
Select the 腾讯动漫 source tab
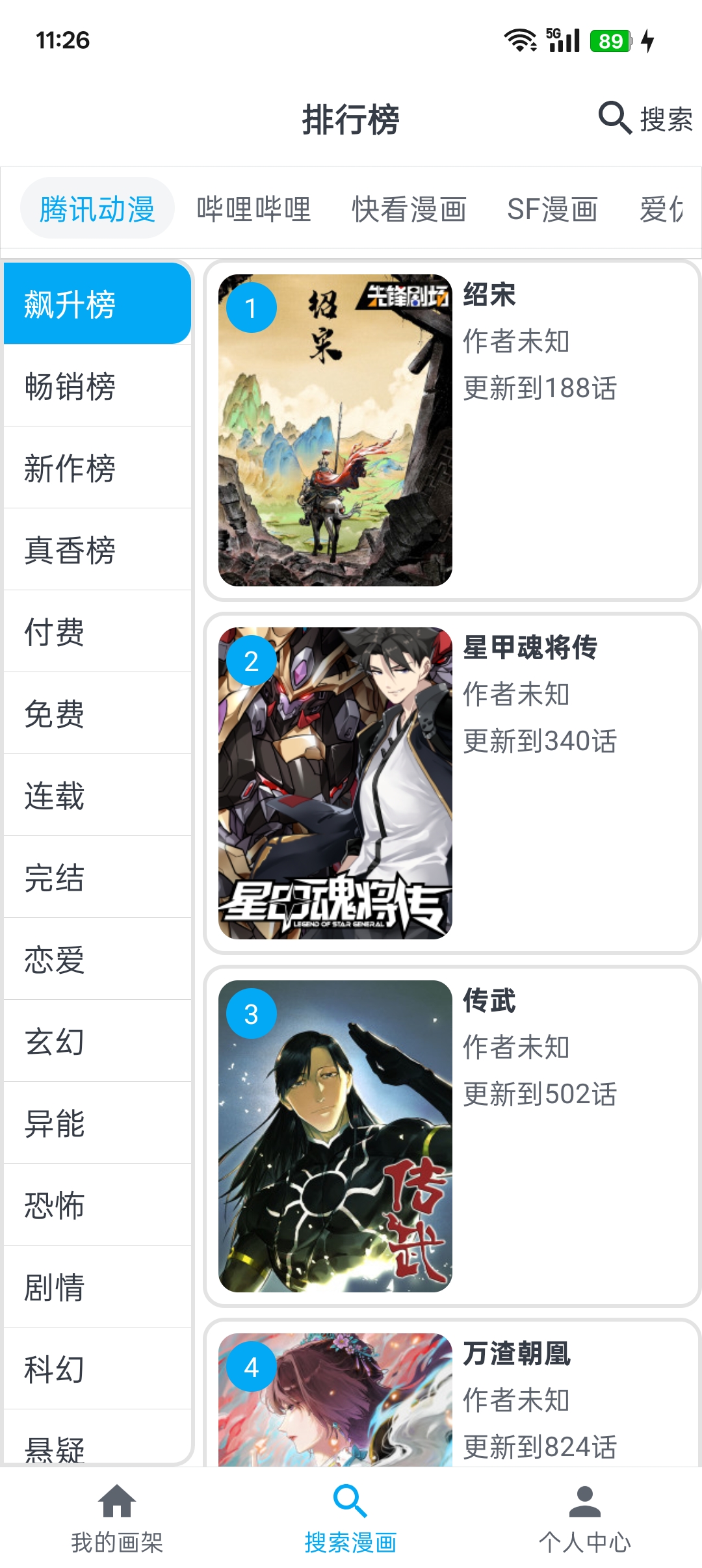pos(97,209)
